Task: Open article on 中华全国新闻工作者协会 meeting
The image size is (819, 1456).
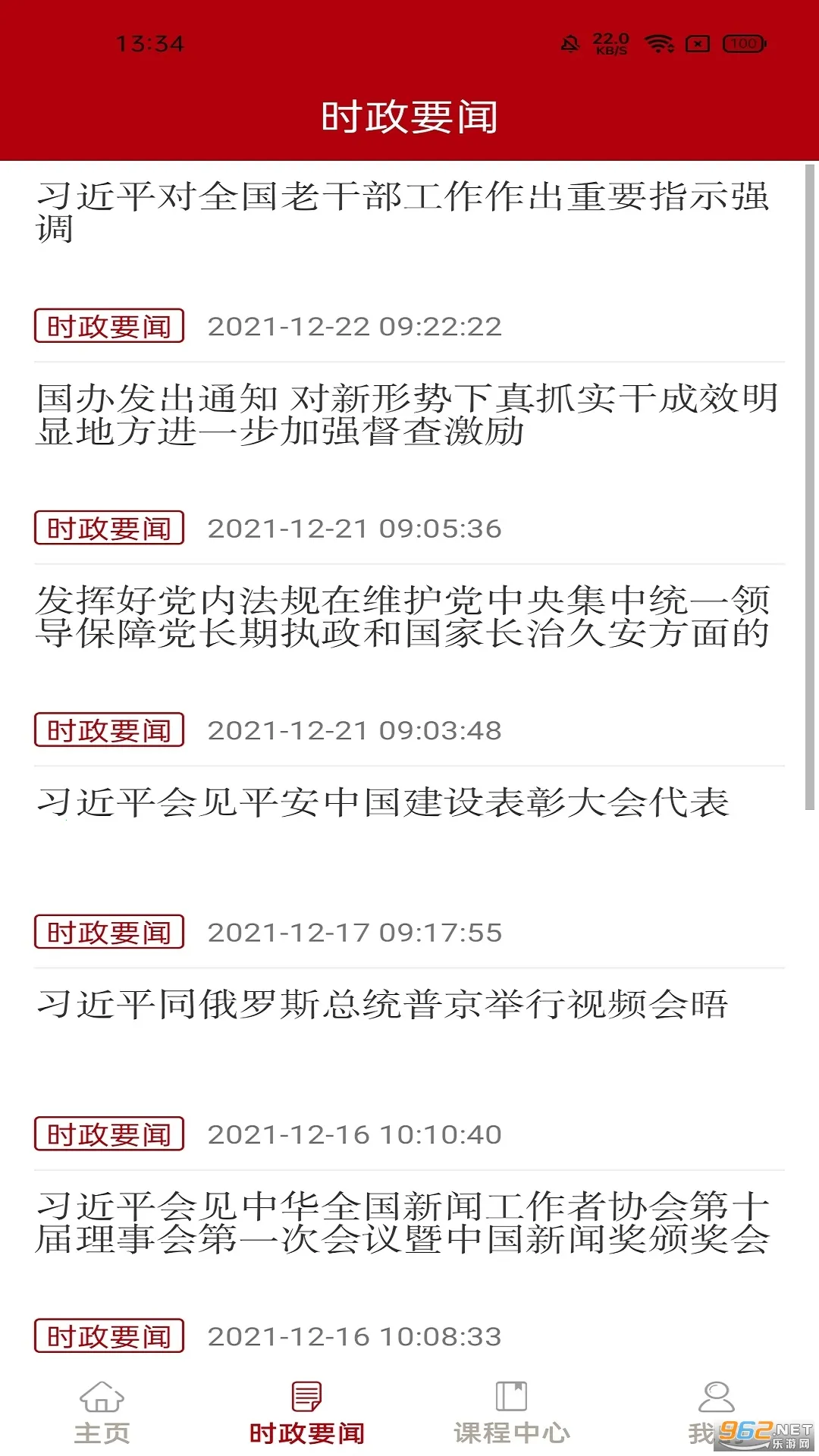Action: coord(402,1222)
